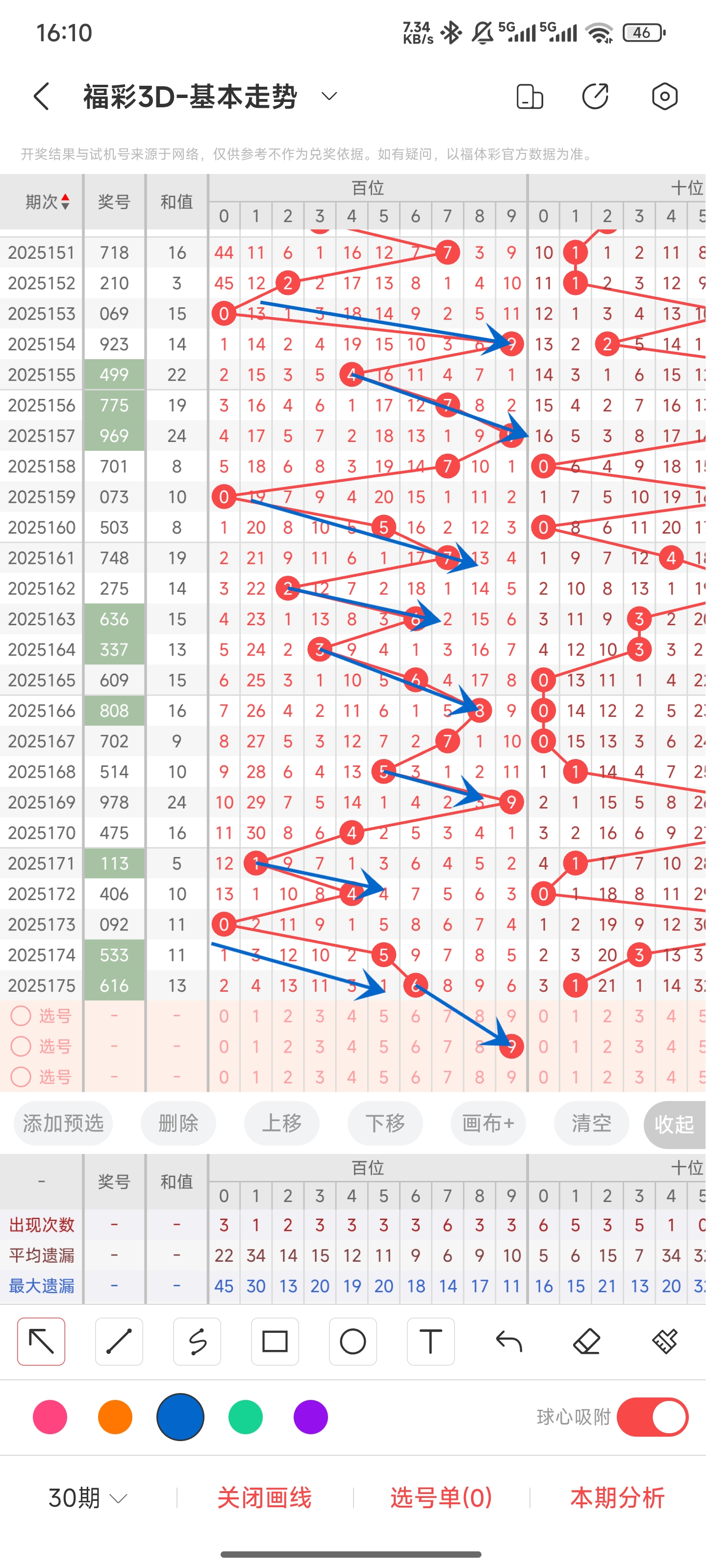Tap the 删除 button
The image size is (706, 1568).
(178, 1123)
